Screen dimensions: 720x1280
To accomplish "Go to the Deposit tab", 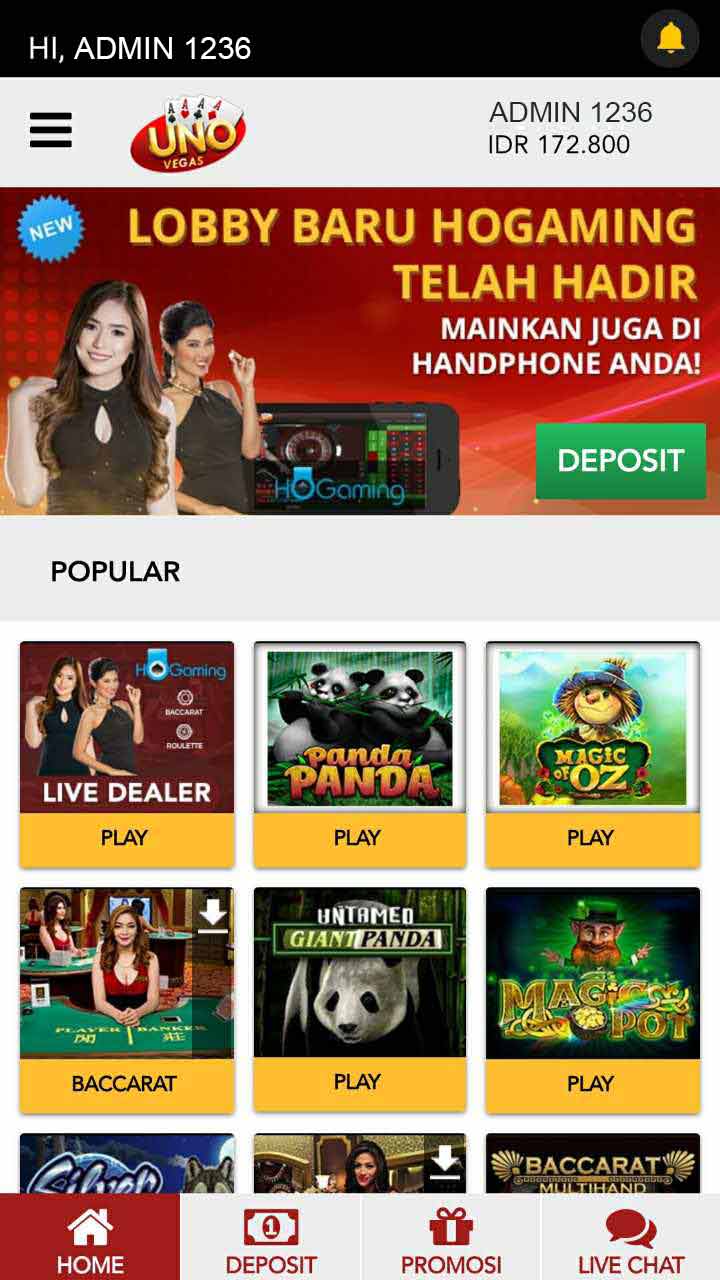I will point(270,1240).
